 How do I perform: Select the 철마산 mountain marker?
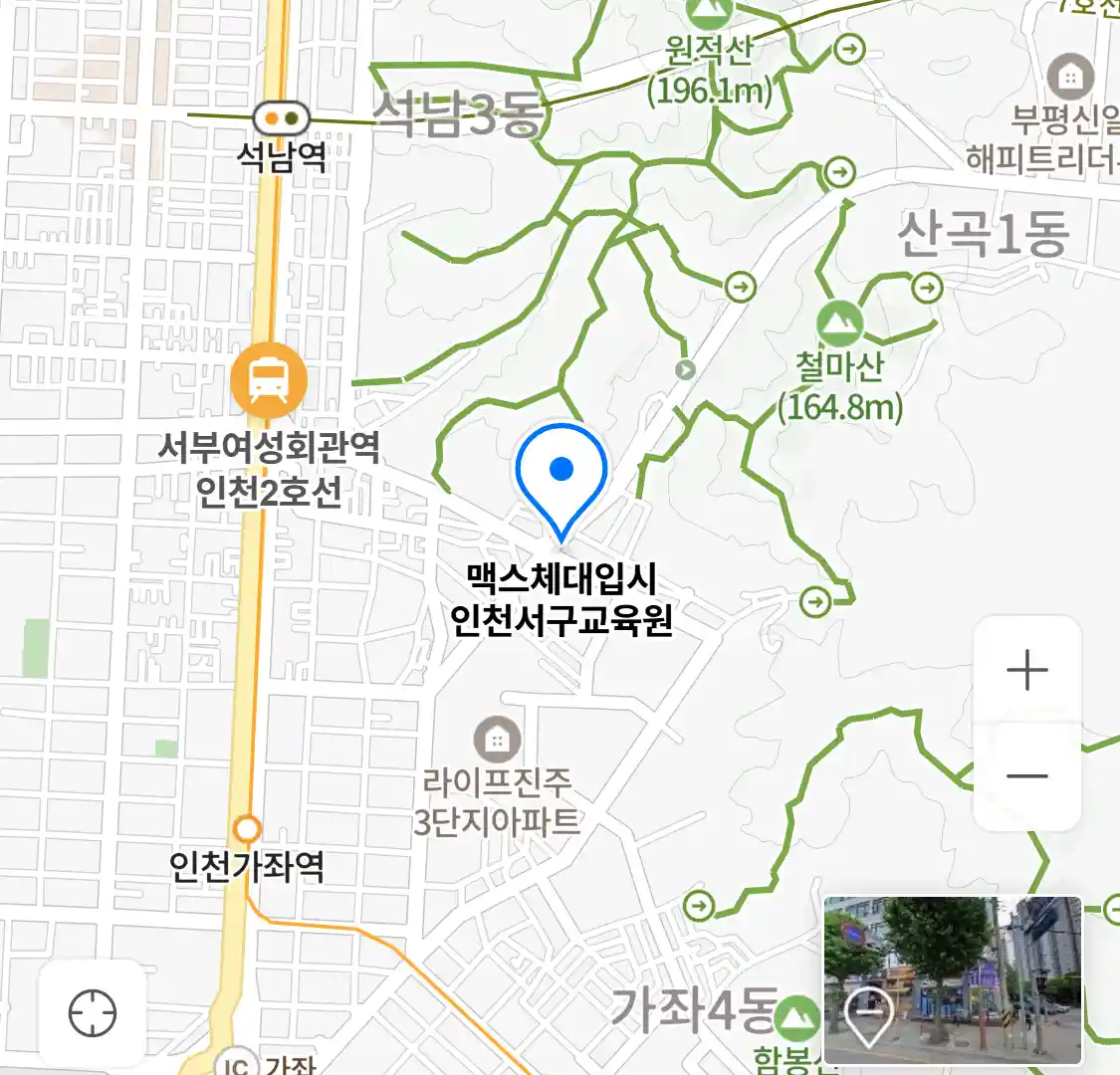[839, 324]
